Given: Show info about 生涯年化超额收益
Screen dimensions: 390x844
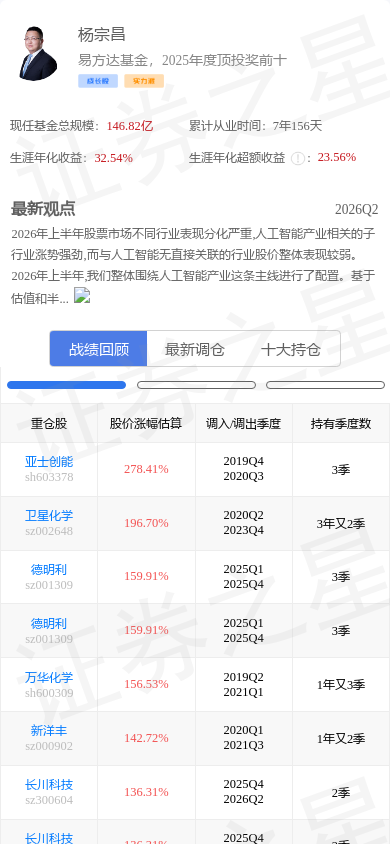Looking at the screenshot, I should coord(297,158).
